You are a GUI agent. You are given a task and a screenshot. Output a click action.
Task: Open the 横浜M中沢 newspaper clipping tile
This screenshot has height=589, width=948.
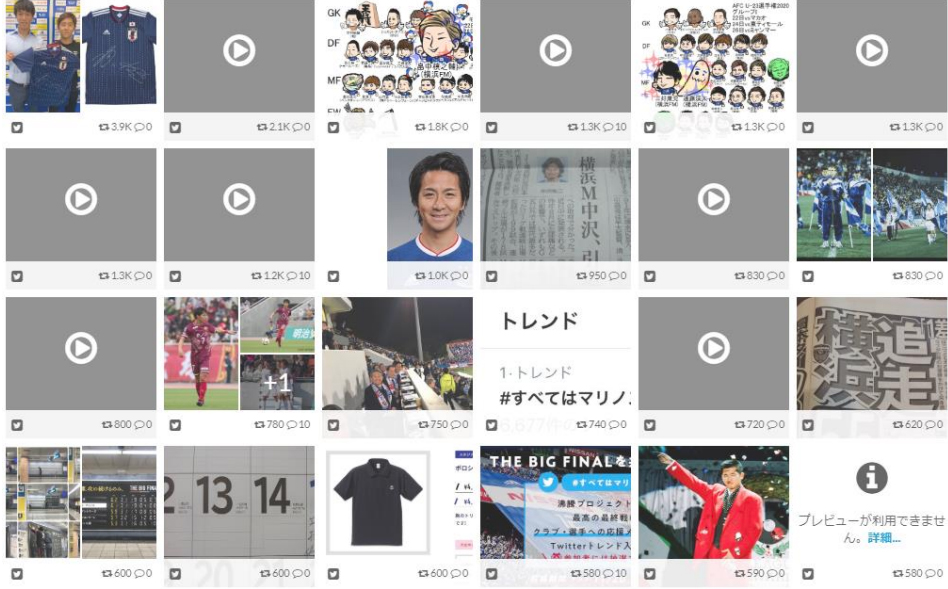(x=555, y=205)
